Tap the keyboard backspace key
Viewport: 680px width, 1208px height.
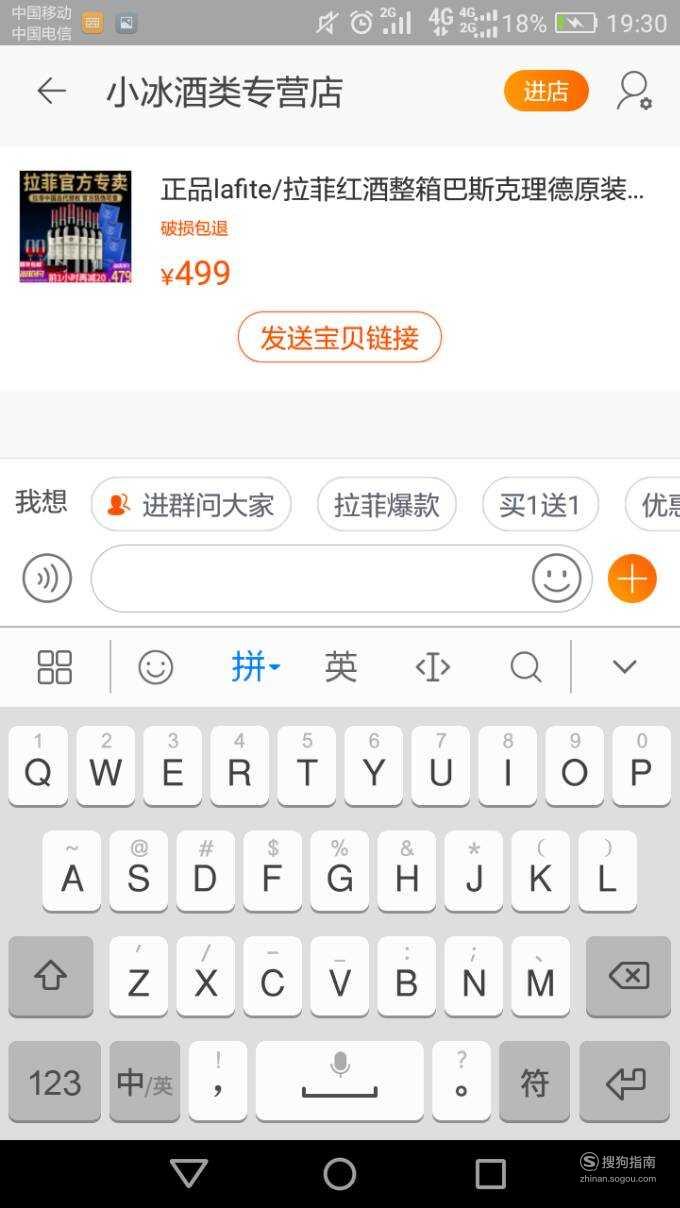[628, 976]
